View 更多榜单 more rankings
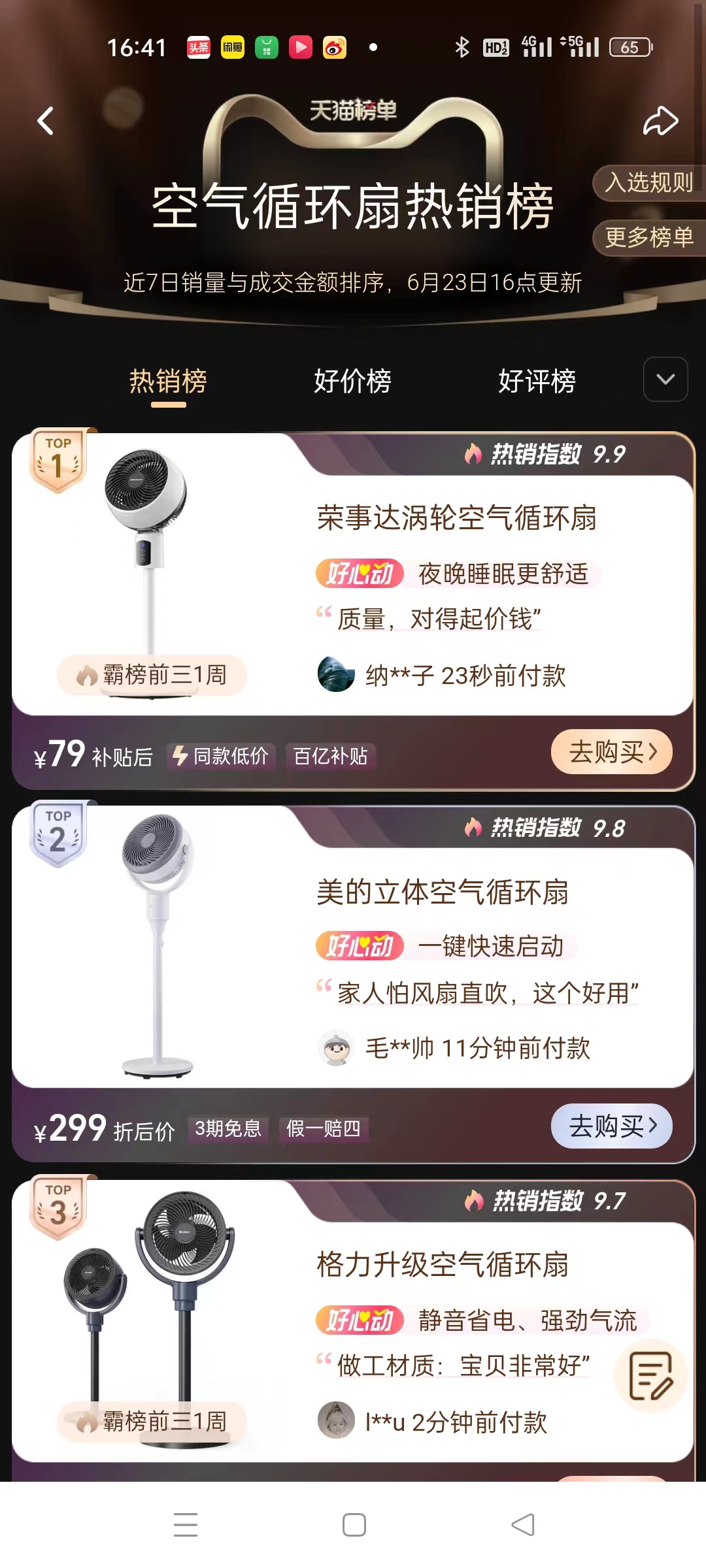 (648, 237)
